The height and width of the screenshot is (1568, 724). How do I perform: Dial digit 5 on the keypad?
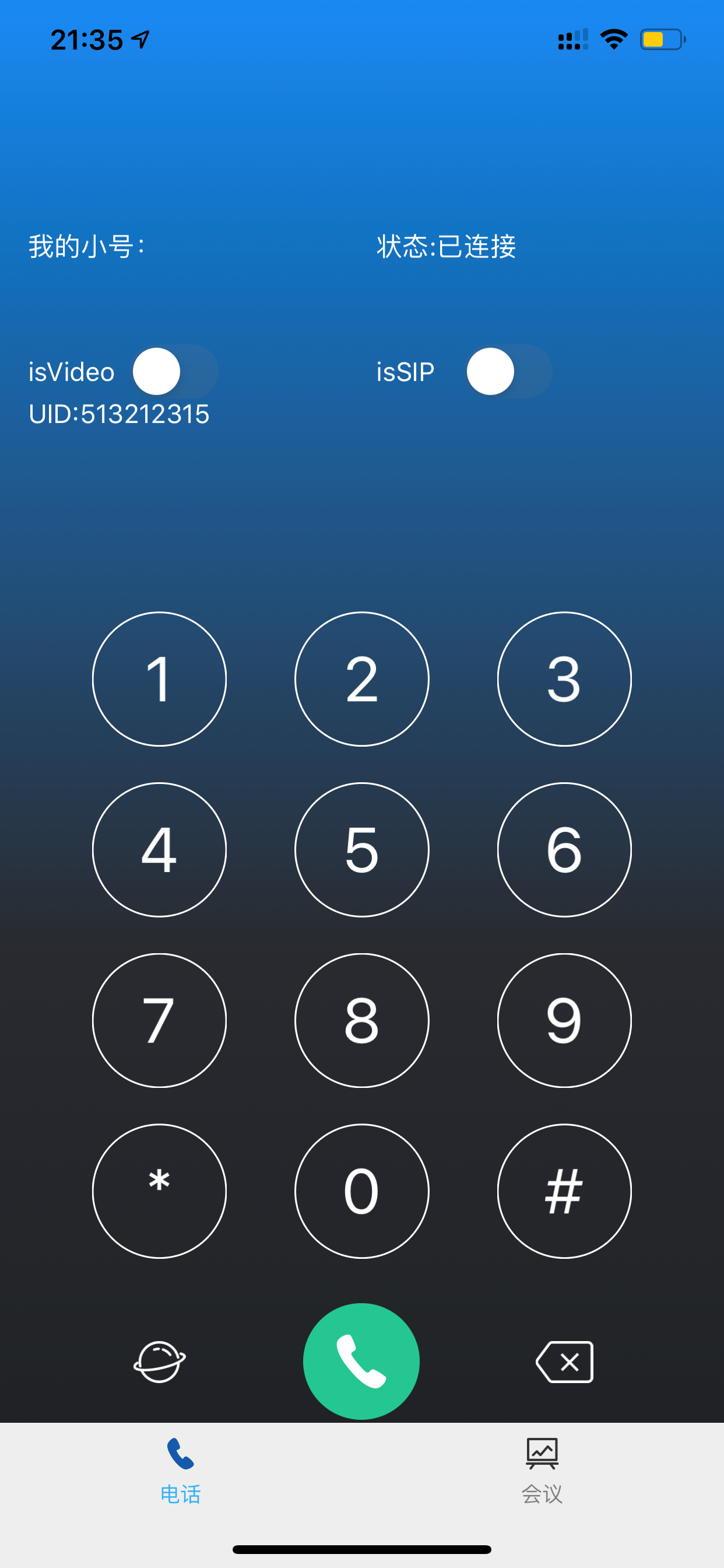pyautogui.click(x=361, y=849)
